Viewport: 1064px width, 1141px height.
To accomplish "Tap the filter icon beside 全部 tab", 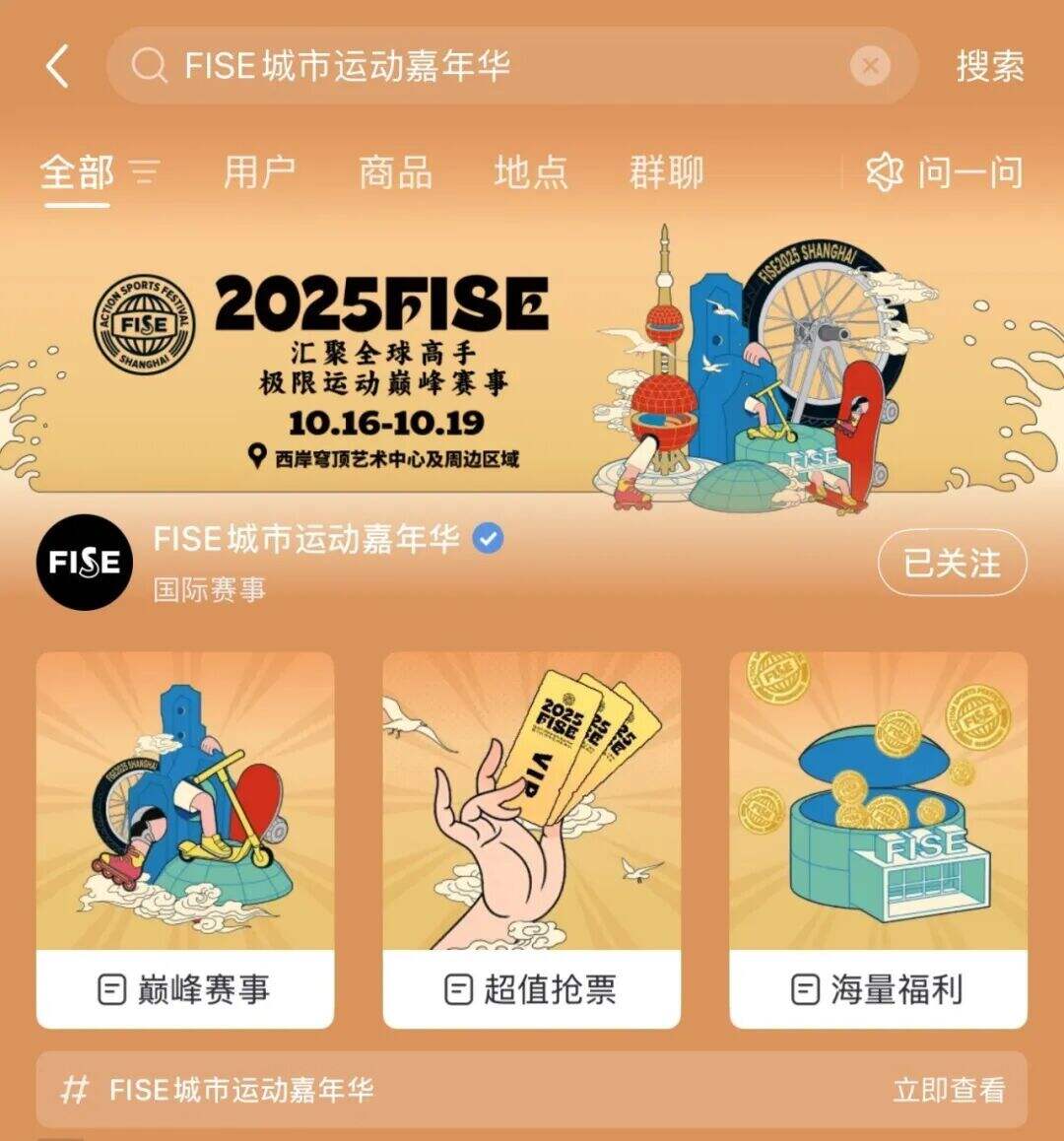I will (145, 169).
